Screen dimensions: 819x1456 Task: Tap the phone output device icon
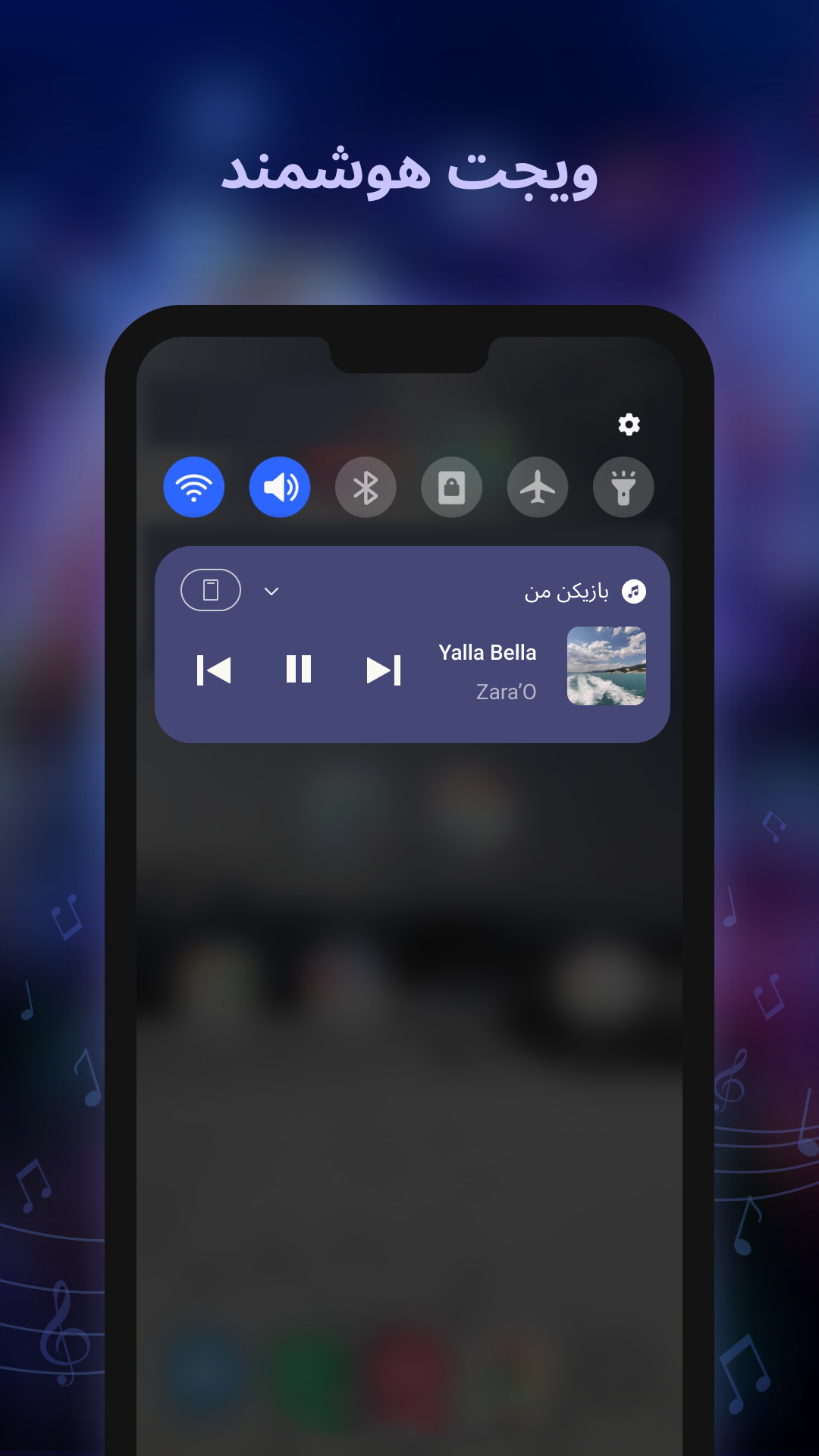[x=210, y=591]
